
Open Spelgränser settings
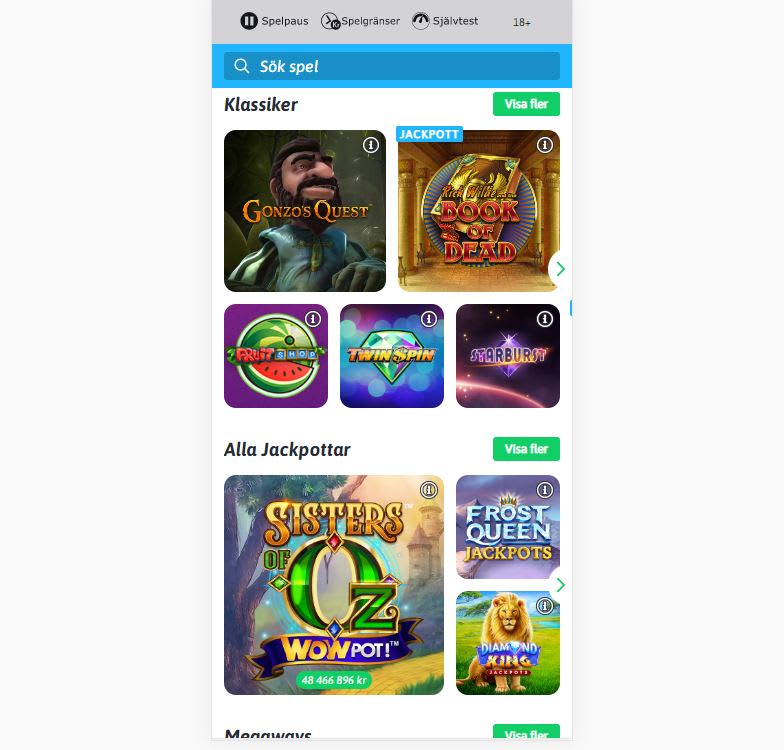360,21
